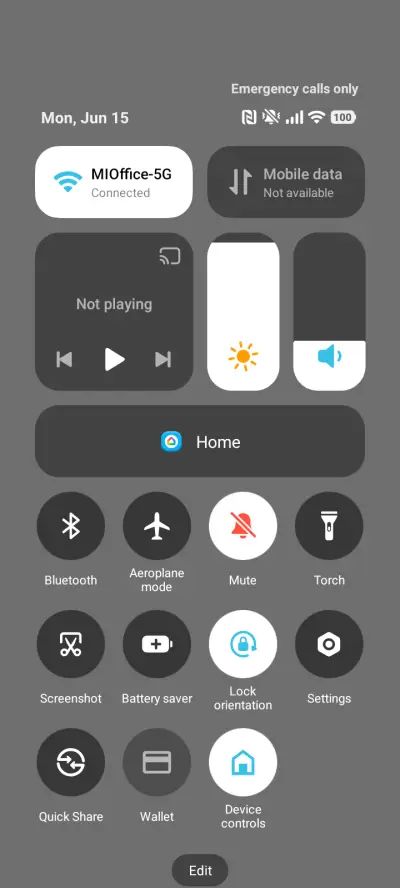Enable Battery saver
Viewport: 400px width, 888px height.
[x=157, y=644]
